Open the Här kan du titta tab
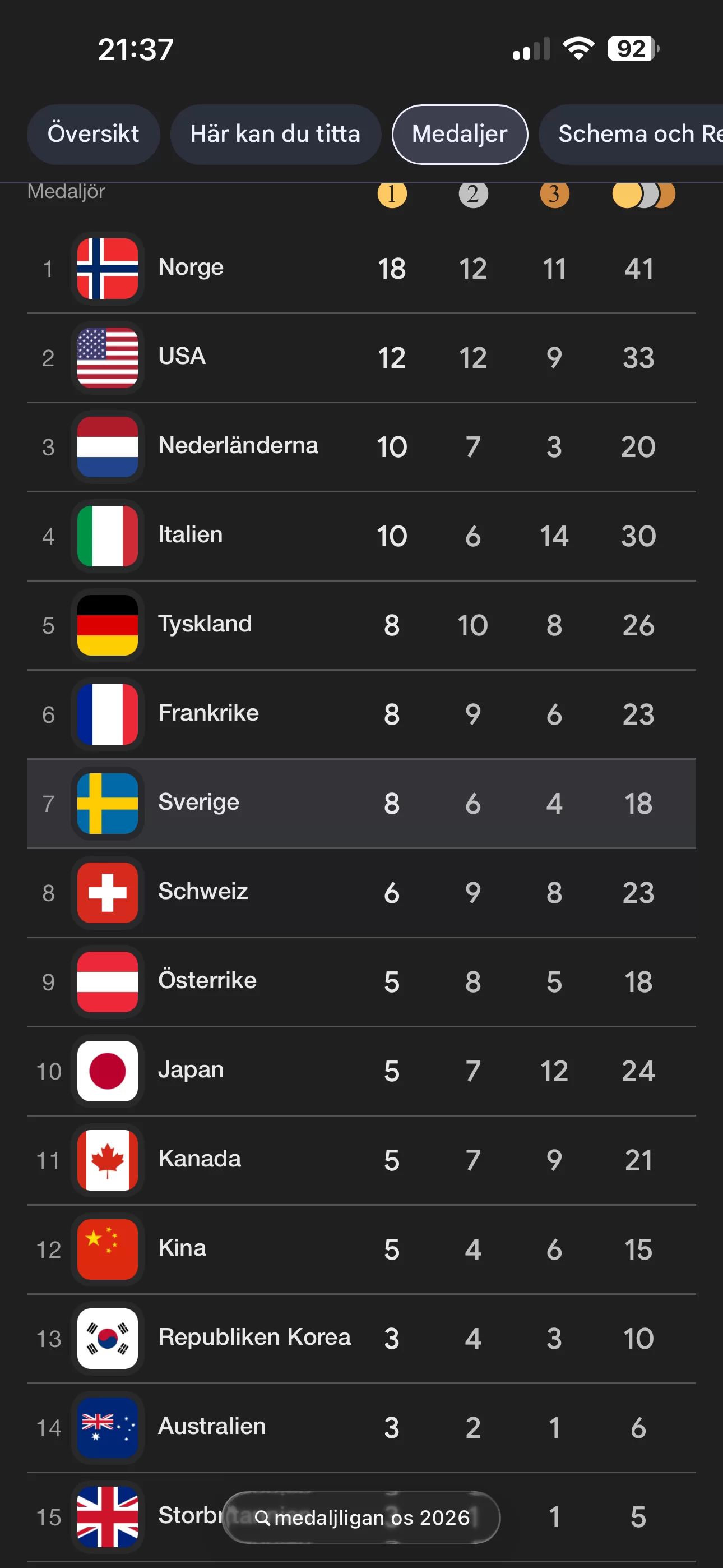This screenshot has height=1568, width=723. click(x=275, y=134)
